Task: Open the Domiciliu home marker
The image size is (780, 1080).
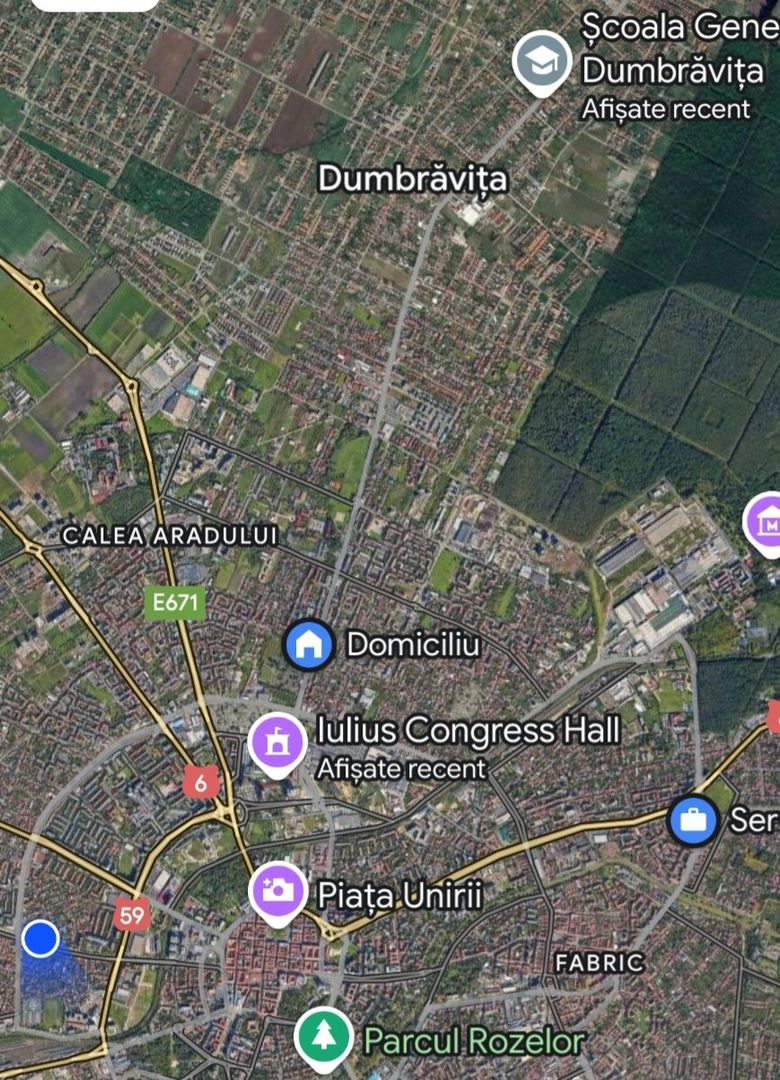Action: (x=309, y=644)
